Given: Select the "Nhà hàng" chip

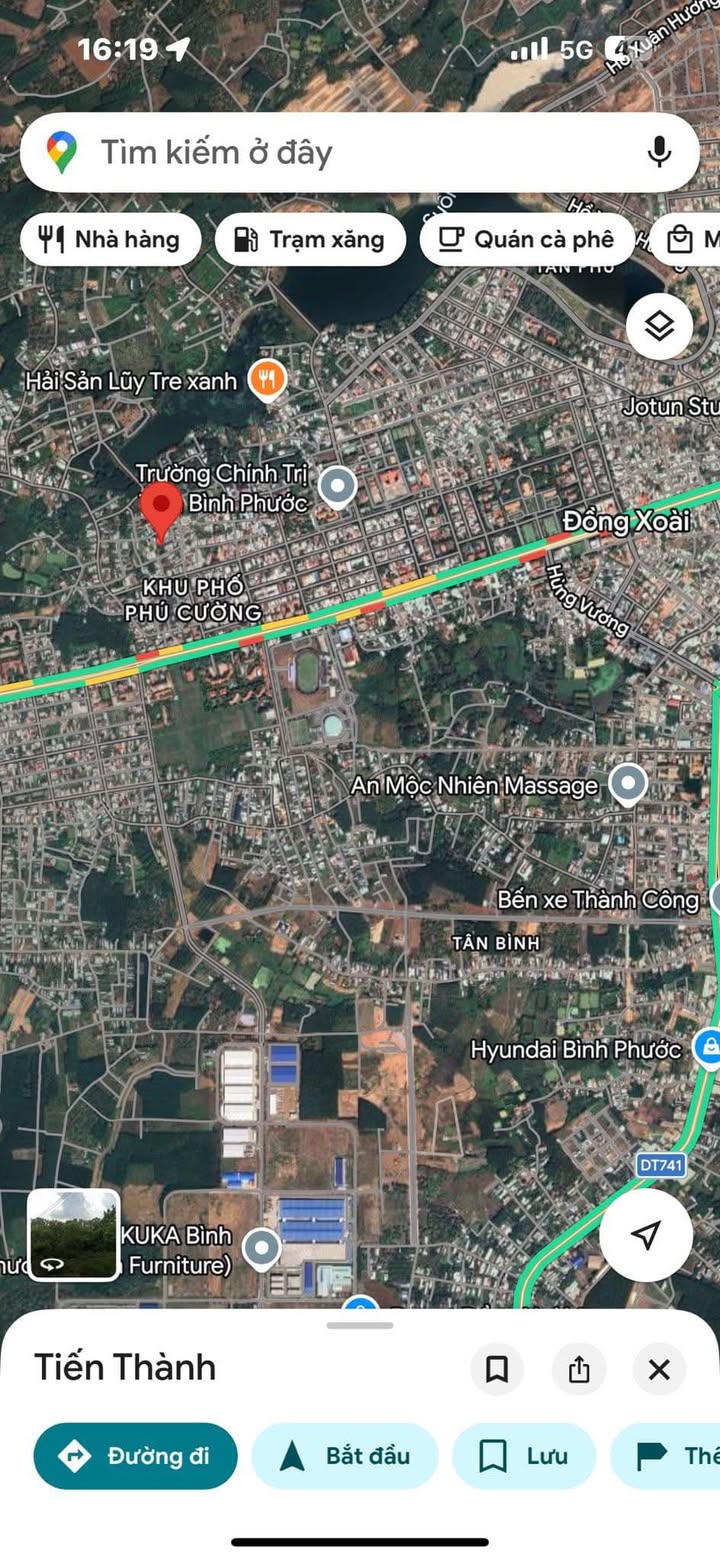Looking at the screenshot, I should click(x=110, y=240).
